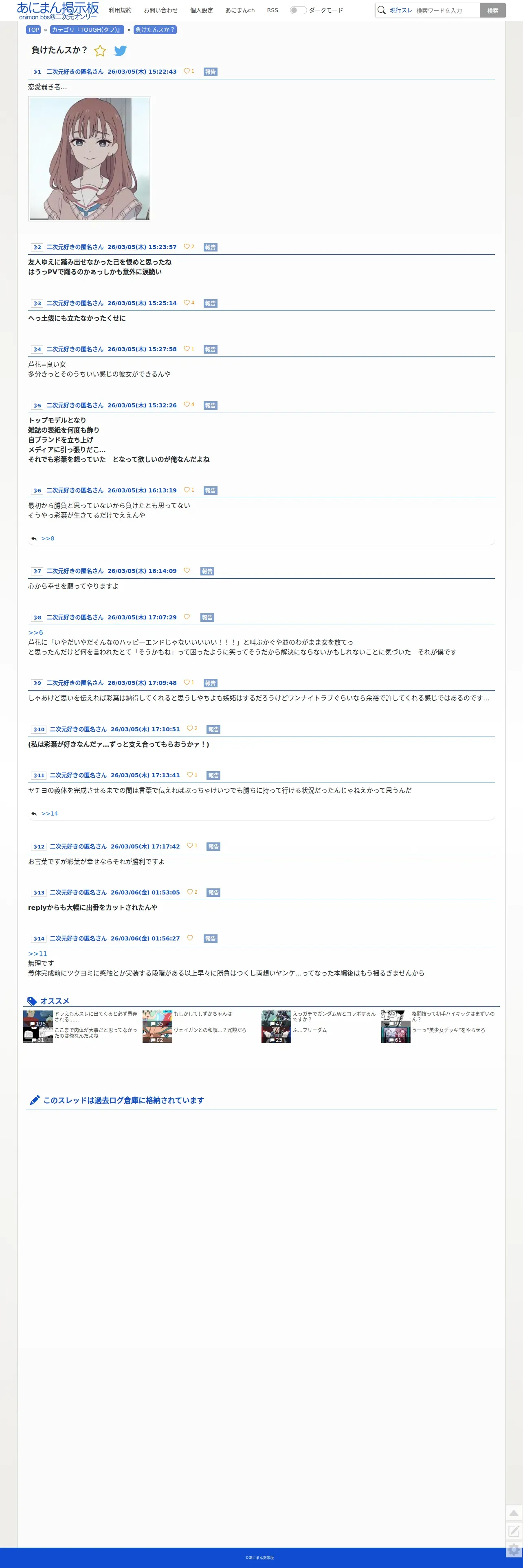The height and width of the screenshot is (1568, 523).
Task: Open recommended thread えっガチでガンダムWとコラボするんですか？
Action: coord(334,1017)
